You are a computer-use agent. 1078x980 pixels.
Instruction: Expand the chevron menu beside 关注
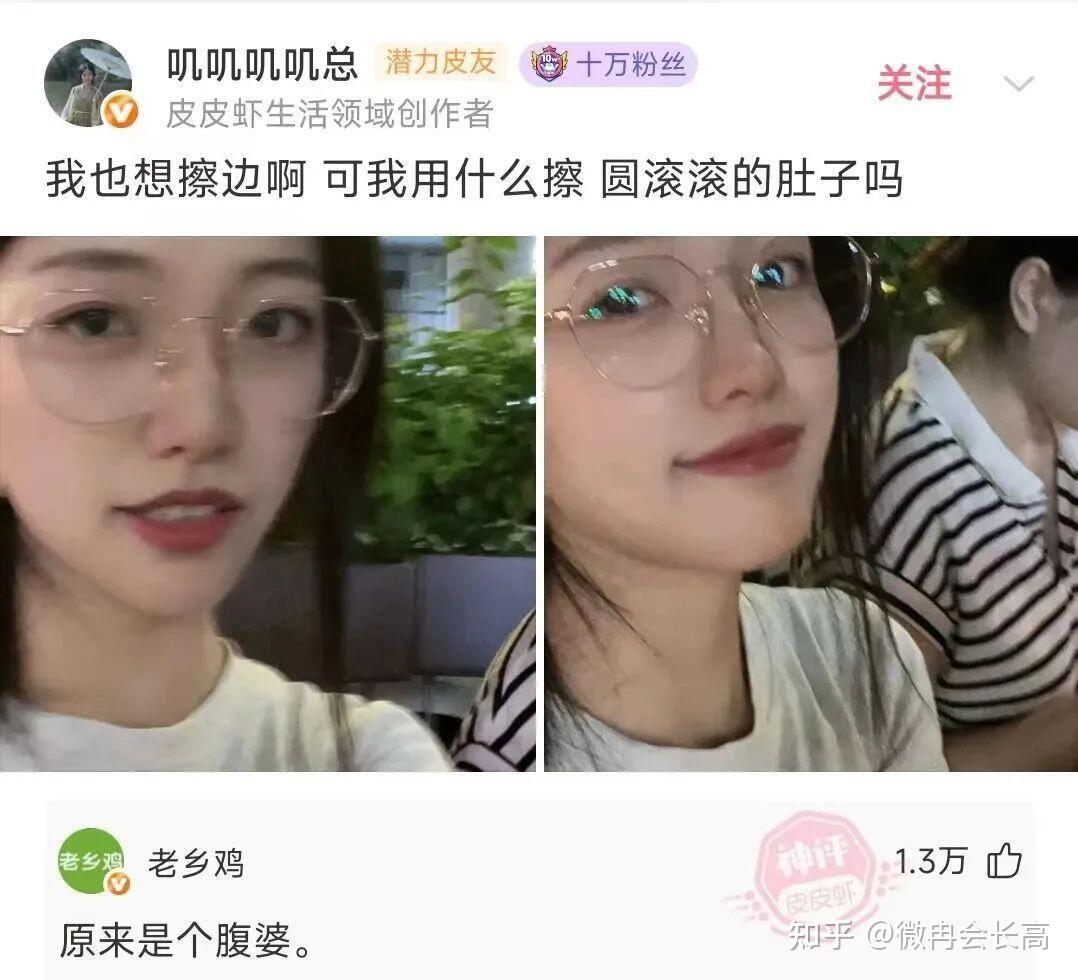[1018, 84]
